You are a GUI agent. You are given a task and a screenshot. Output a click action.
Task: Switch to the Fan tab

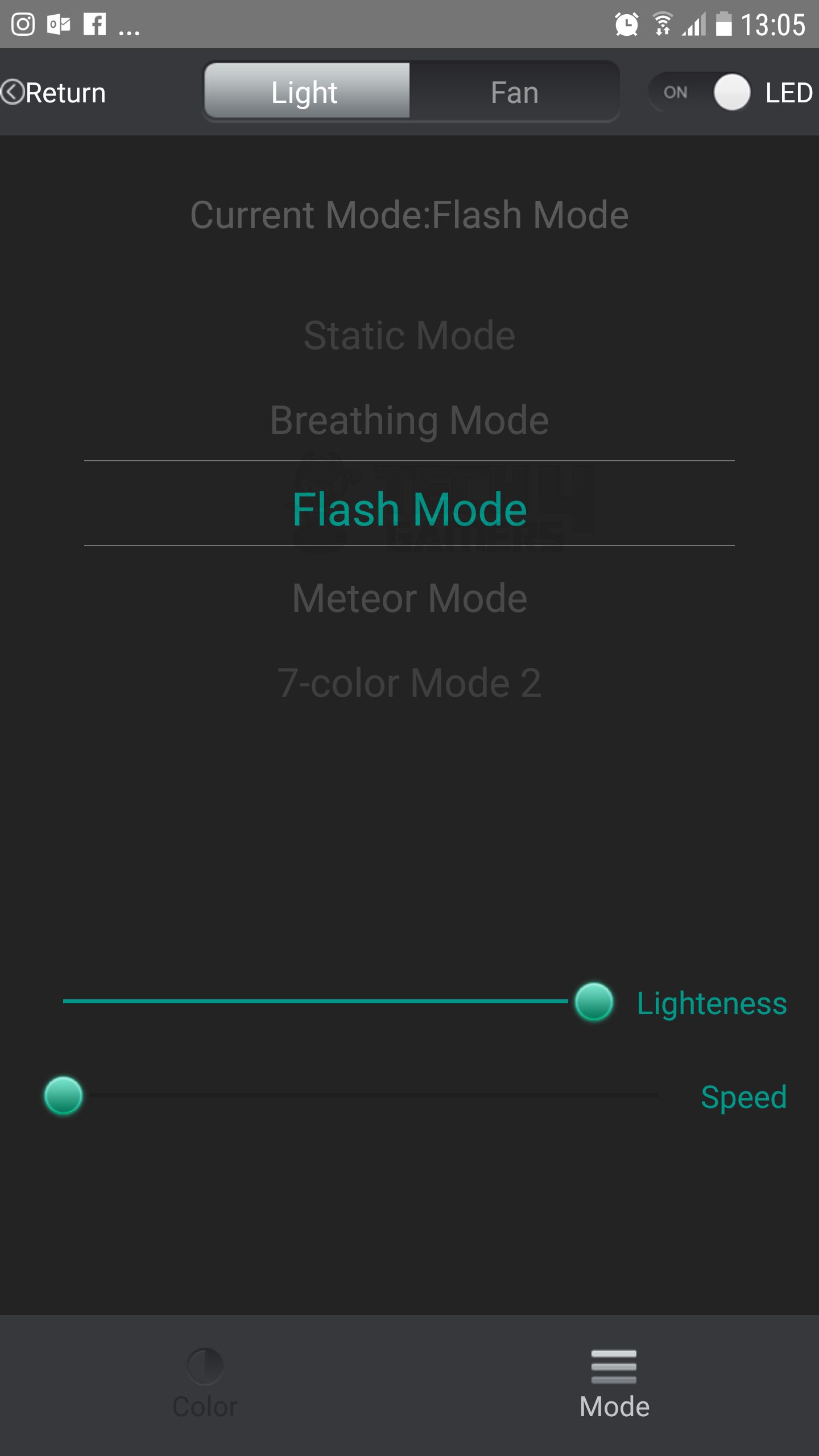(514, 92)
